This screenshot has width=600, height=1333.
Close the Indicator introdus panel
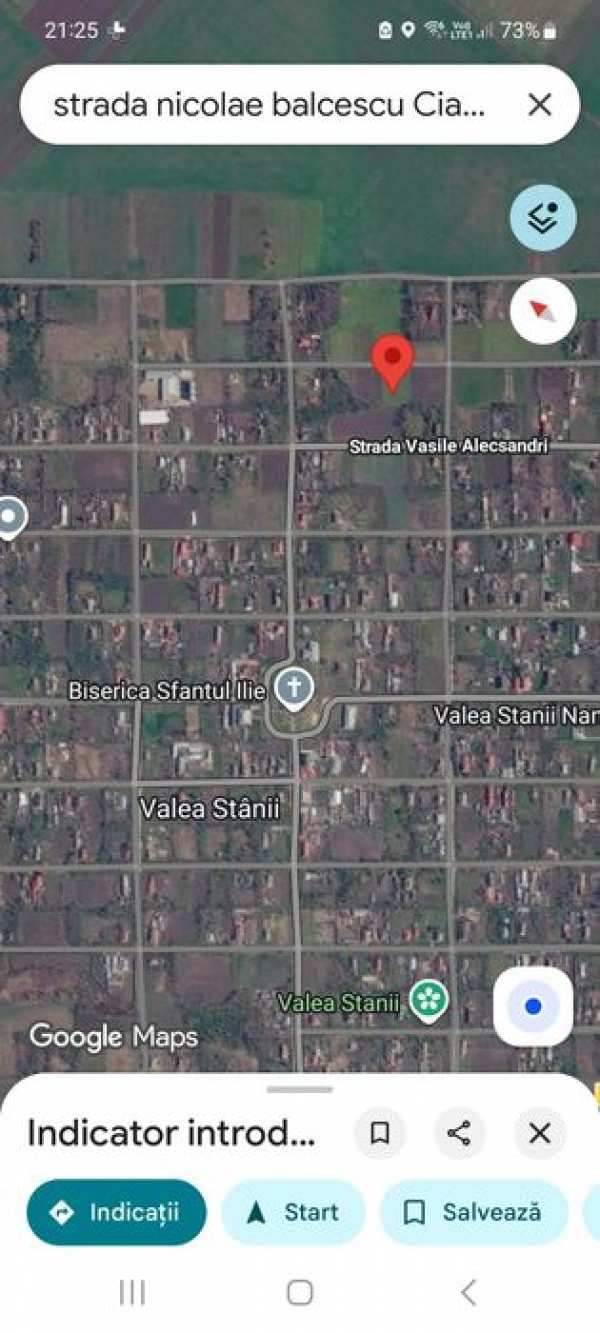(x=540, y=1133)
